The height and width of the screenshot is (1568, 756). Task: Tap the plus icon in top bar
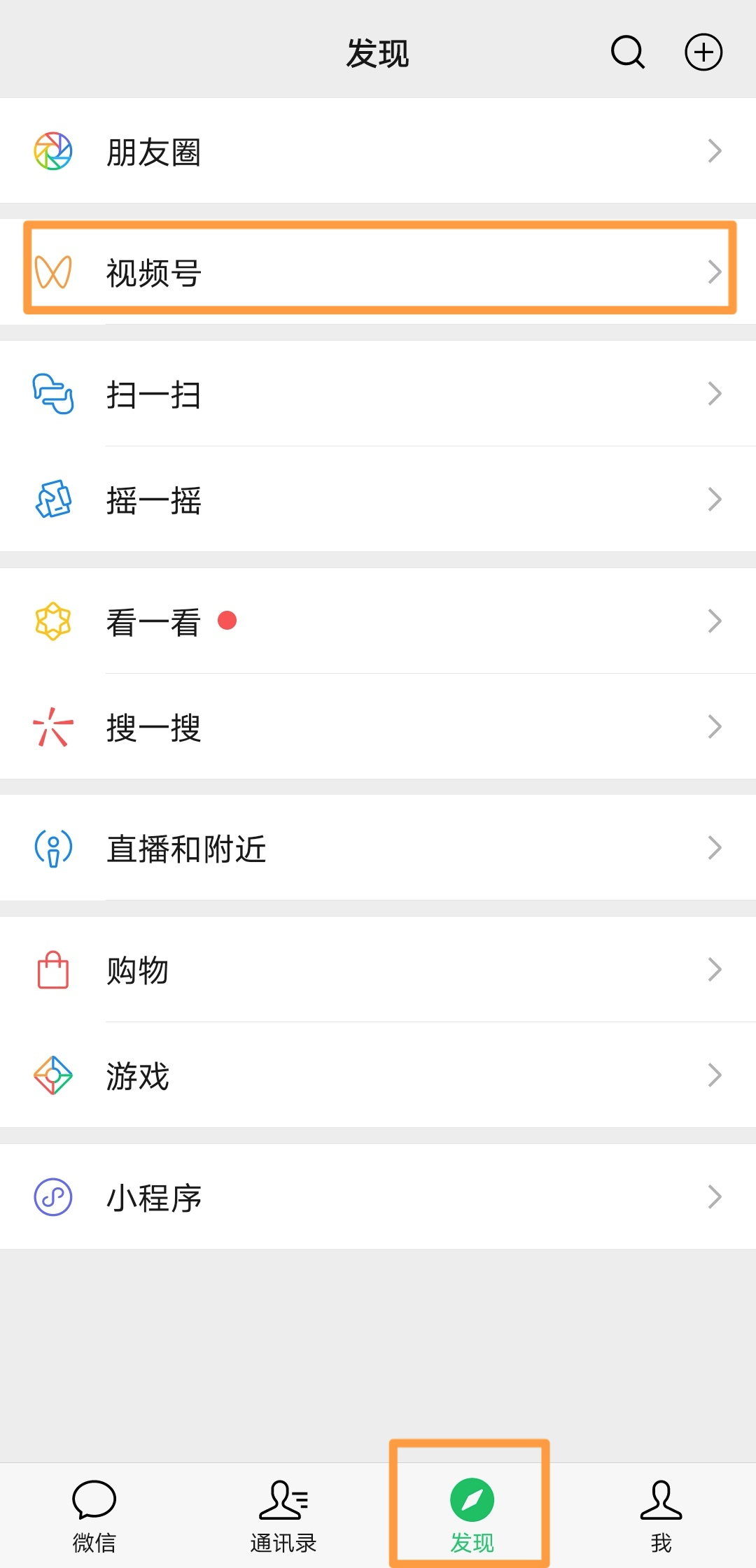tap(703, 52)
